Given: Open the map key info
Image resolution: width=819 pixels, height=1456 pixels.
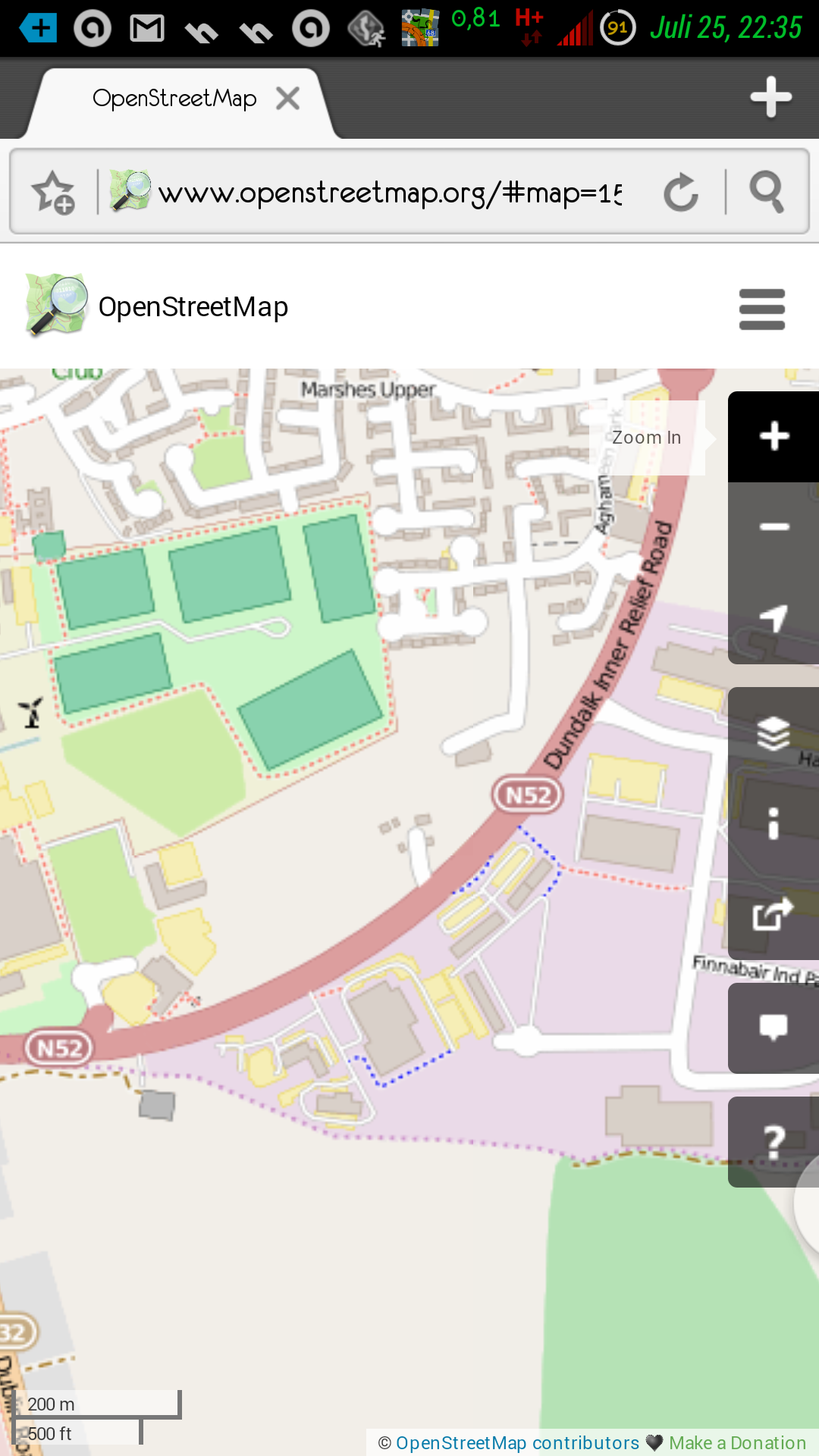Looking at the screenshot, I should click(773, 824).
